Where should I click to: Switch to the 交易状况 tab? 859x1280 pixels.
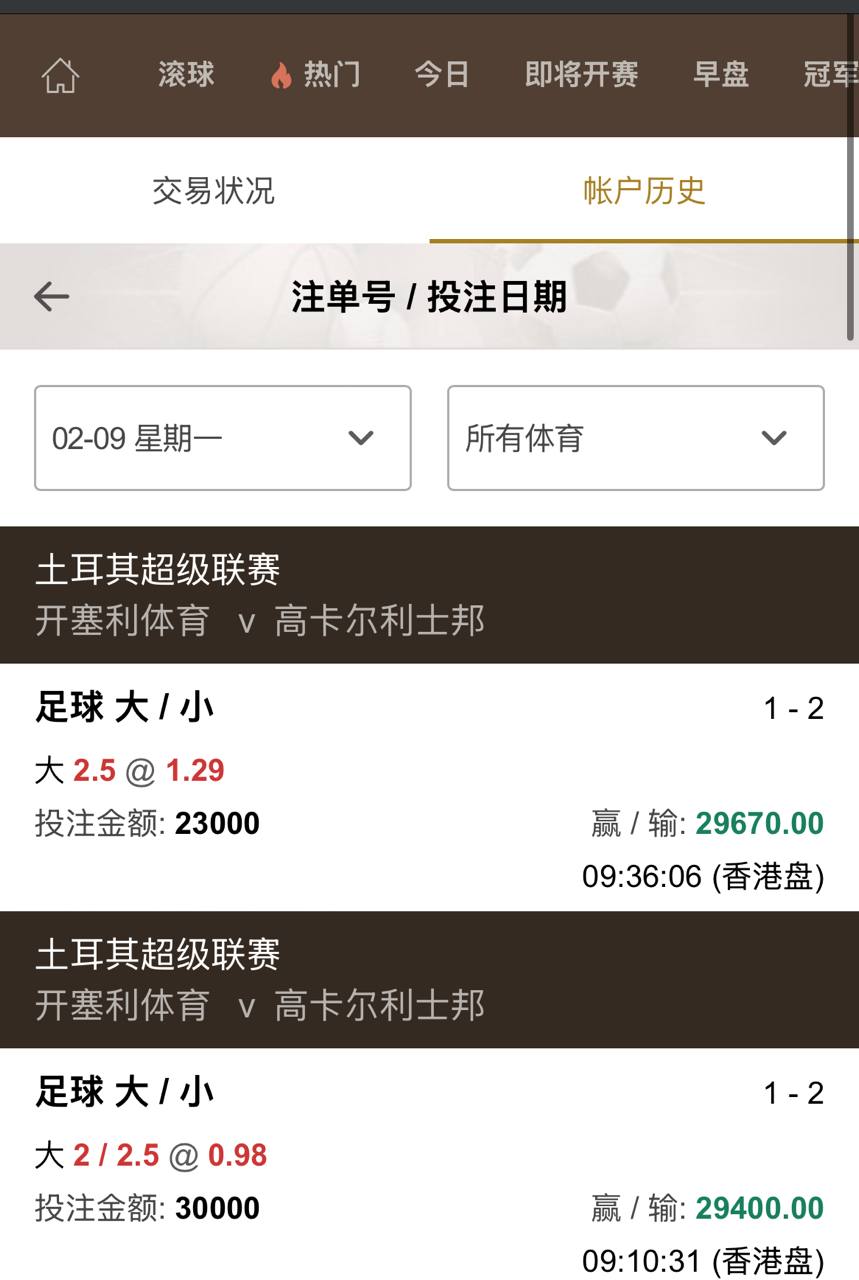click(214, 190)
